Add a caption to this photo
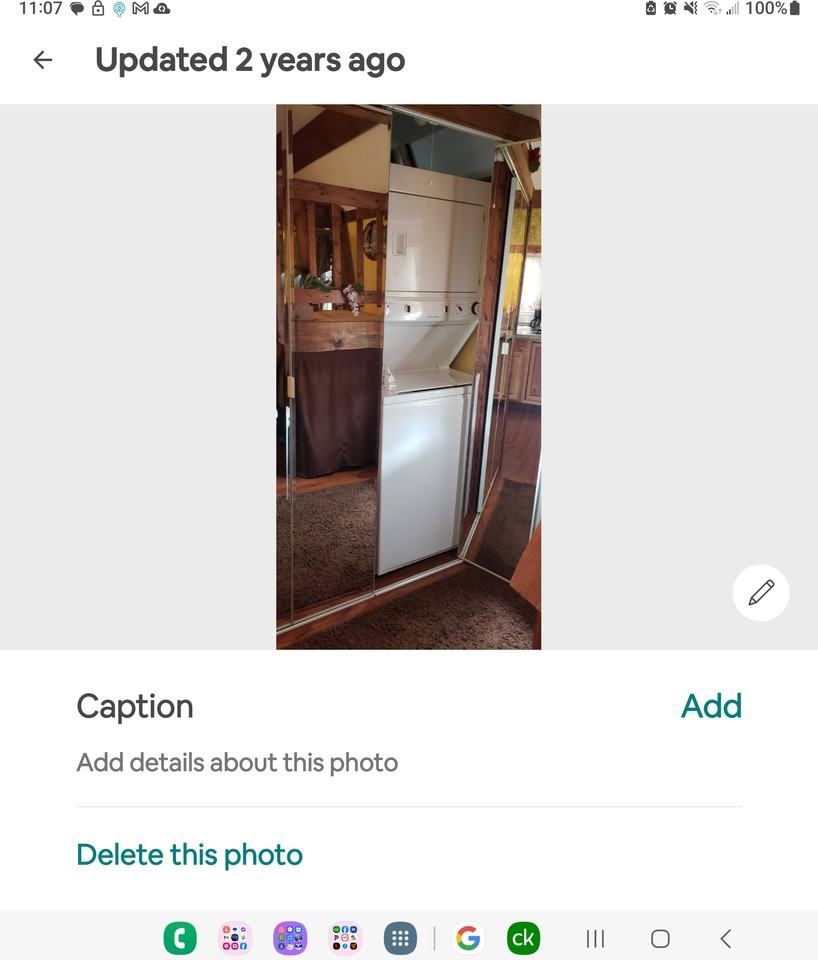 (711, 706)
